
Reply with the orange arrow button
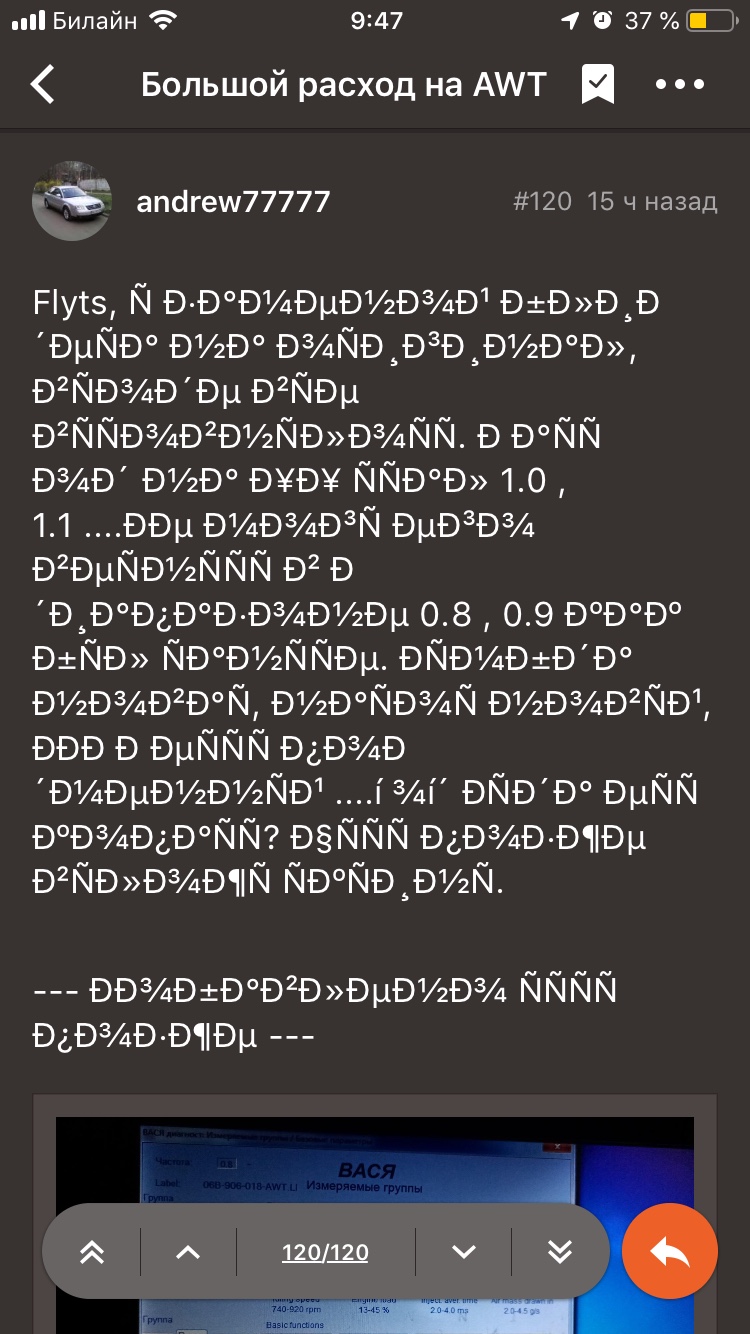point(670,1251)
